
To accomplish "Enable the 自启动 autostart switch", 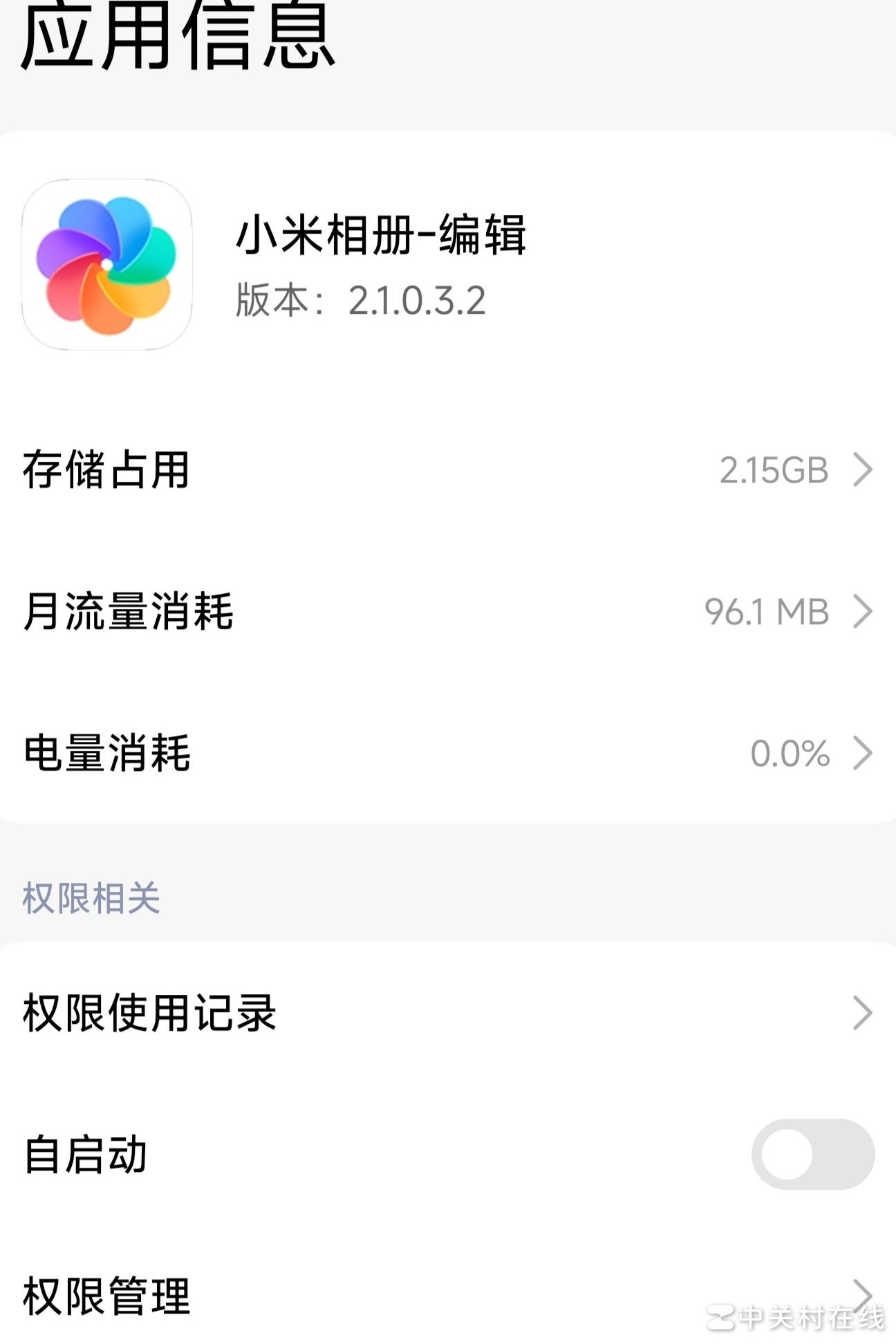I will (x=812, y=1155).
